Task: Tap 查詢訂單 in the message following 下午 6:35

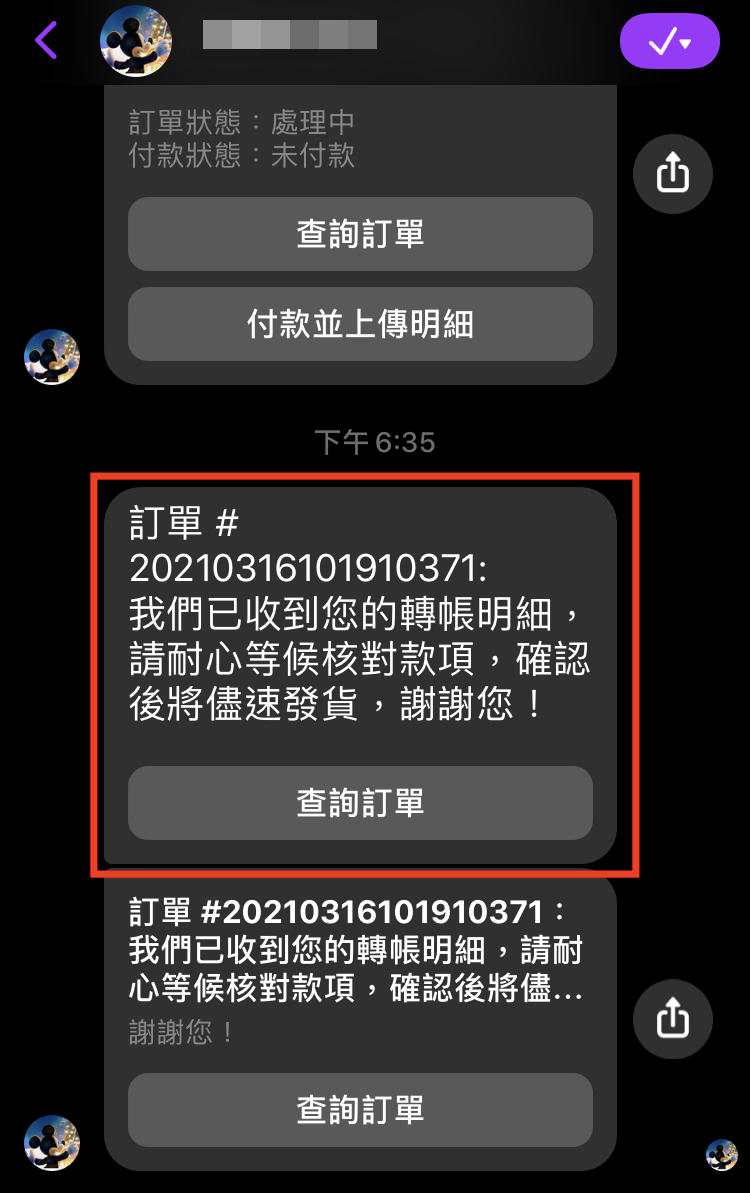Action: pos(360,803)
